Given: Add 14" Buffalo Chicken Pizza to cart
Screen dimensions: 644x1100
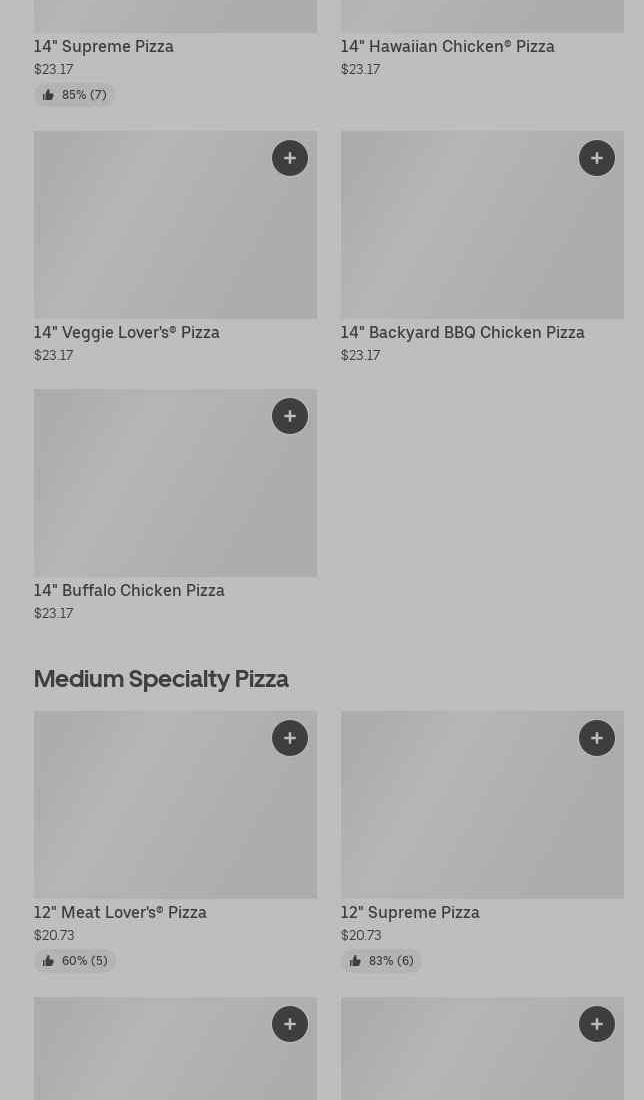Looking at the screenshot, I should [290, 416].
